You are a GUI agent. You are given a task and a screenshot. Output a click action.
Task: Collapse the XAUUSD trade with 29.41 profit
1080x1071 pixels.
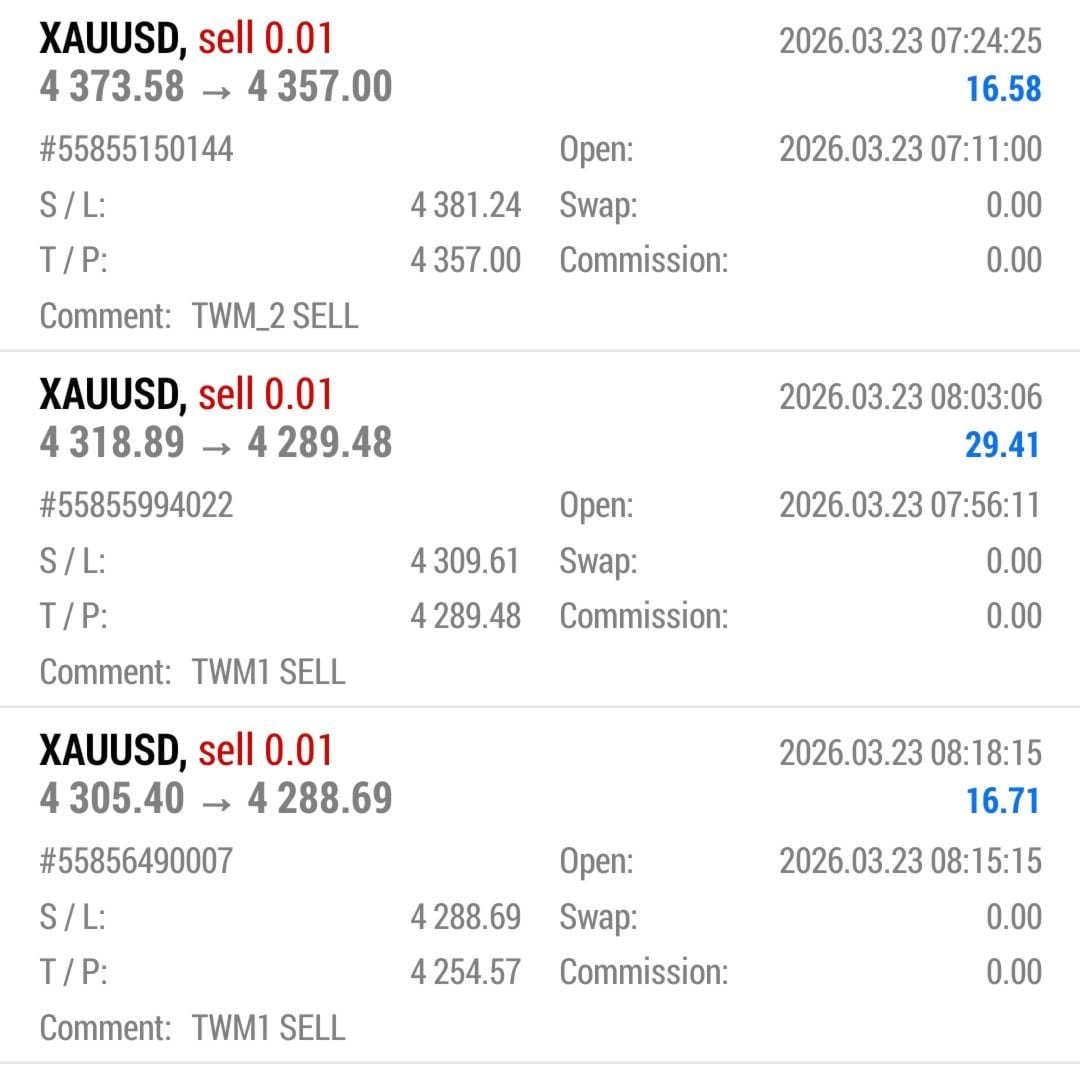pos(540,420)
